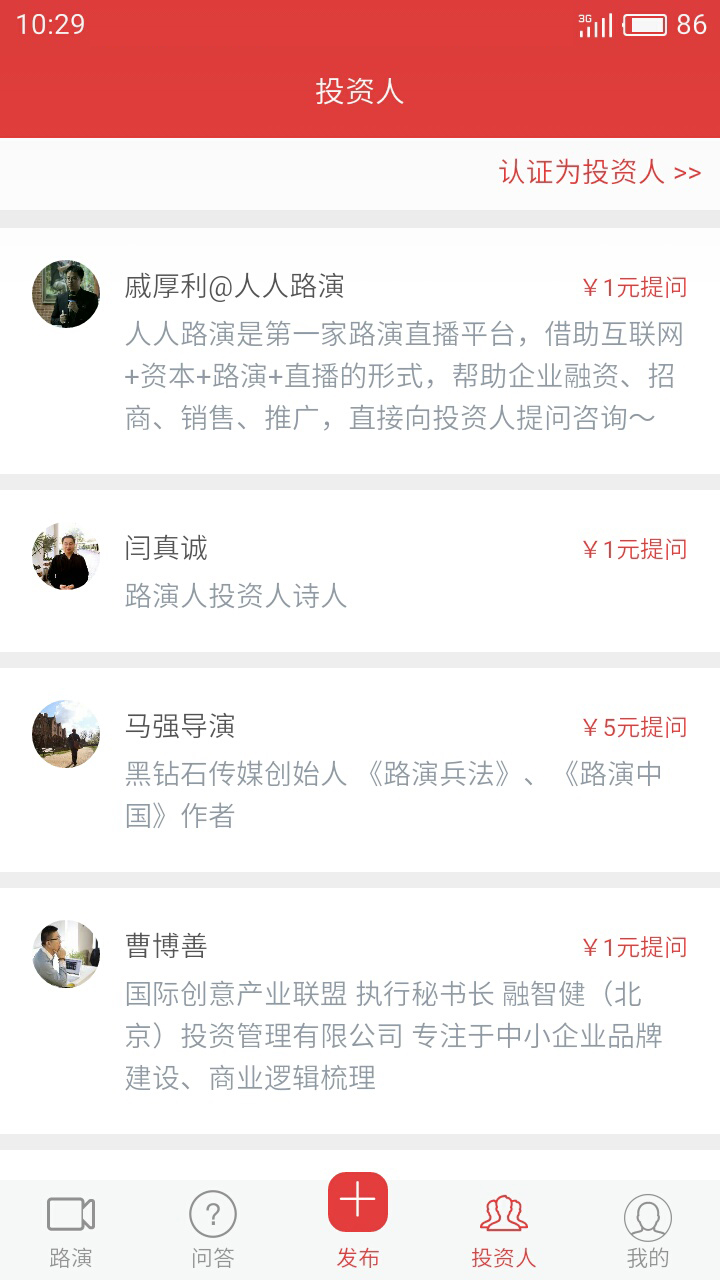Ask 曹博善 a ¥1 question

pyautogui.click(x=634, y=947)
